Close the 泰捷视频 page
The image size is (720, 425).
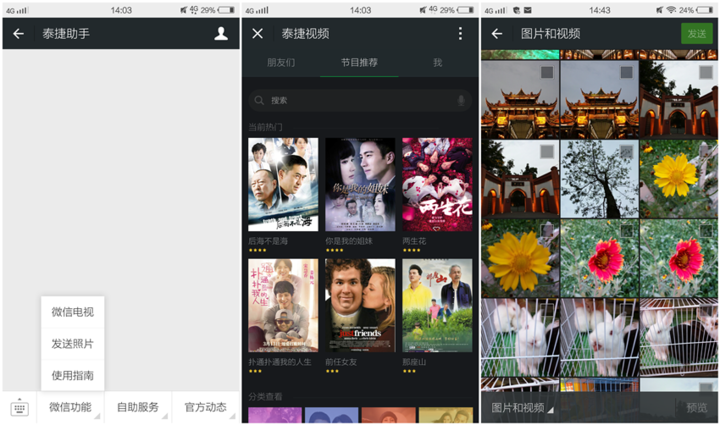[258, 34]
